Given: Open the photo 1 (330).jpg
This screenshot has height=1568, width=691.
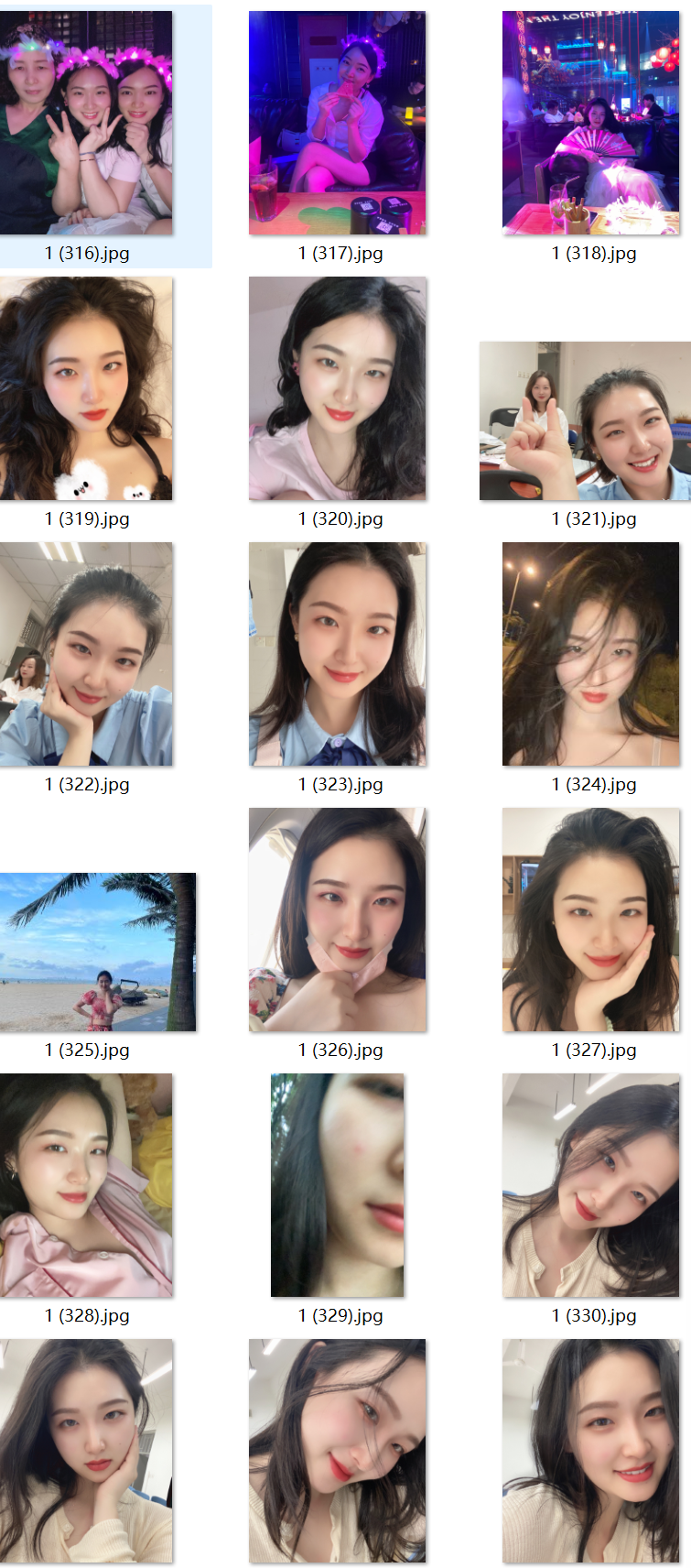Looking at the screenshot, I should coord(590,1185).
